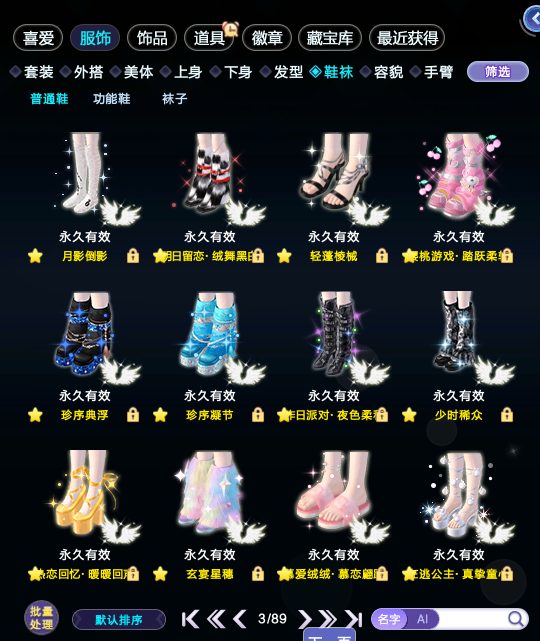This screenshot has width=540, height=641.
Task: Switch to the 功能鞋 sub-tab
Action: pos(111,99)
